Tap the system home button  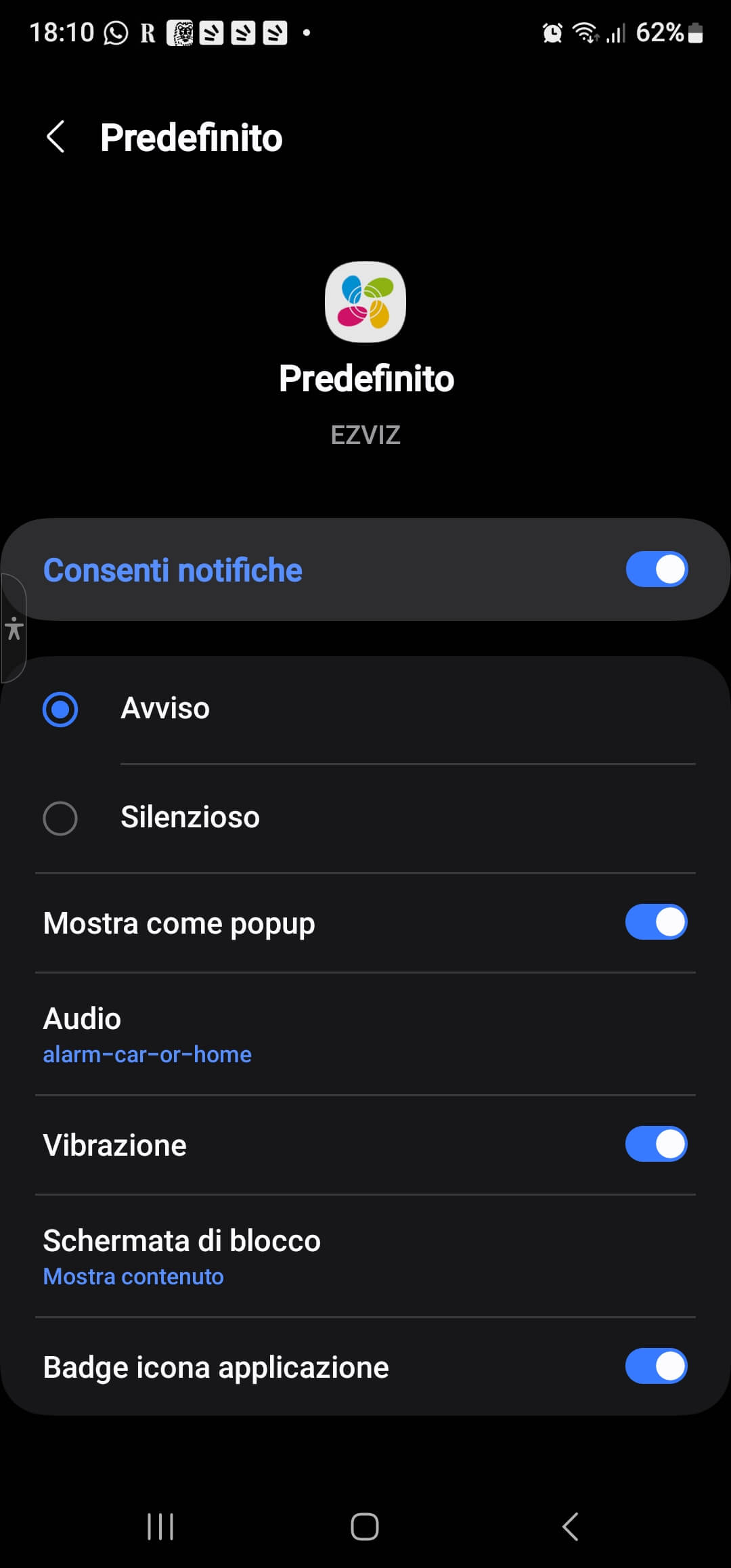click(x=365, y=1527)
